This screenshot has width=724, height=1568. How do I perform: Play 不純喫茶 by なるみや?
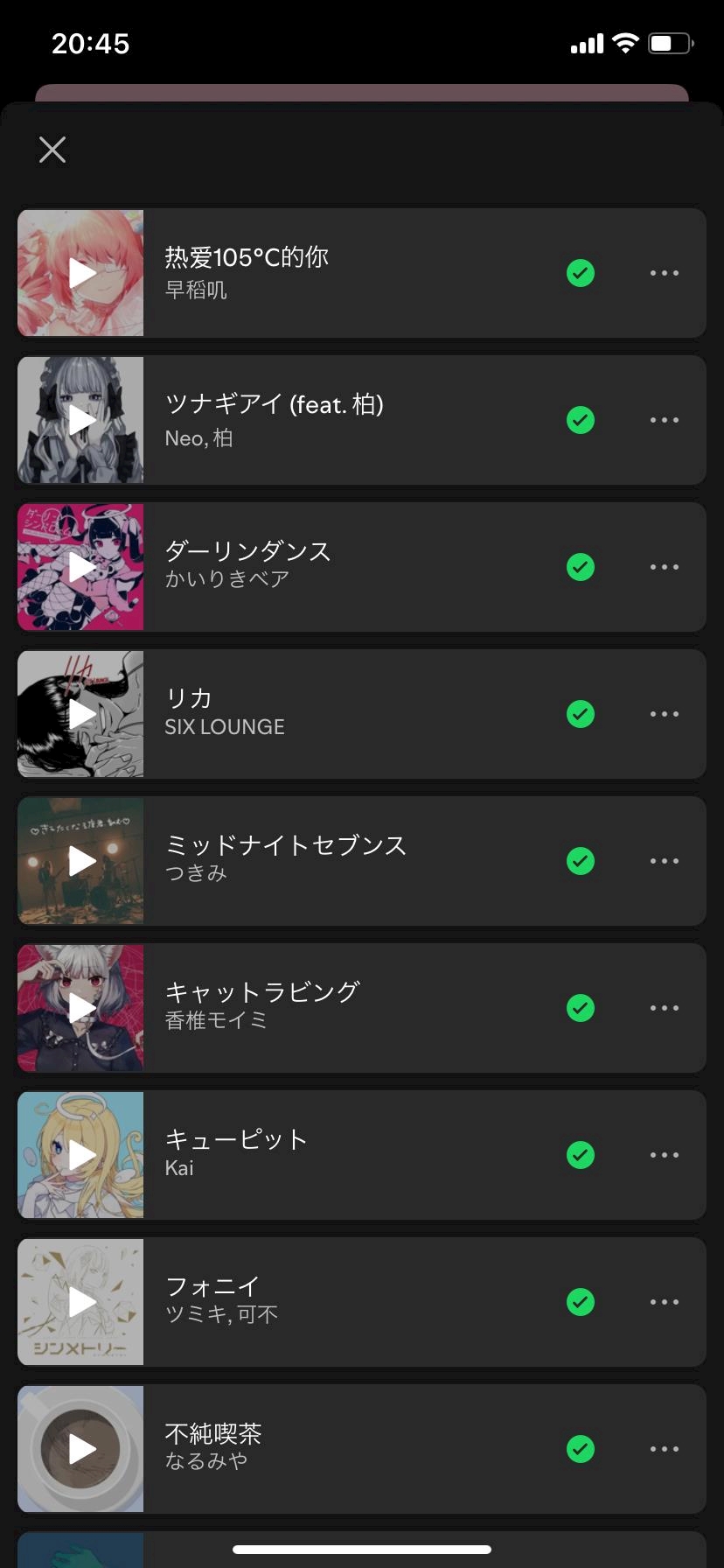81,1449
